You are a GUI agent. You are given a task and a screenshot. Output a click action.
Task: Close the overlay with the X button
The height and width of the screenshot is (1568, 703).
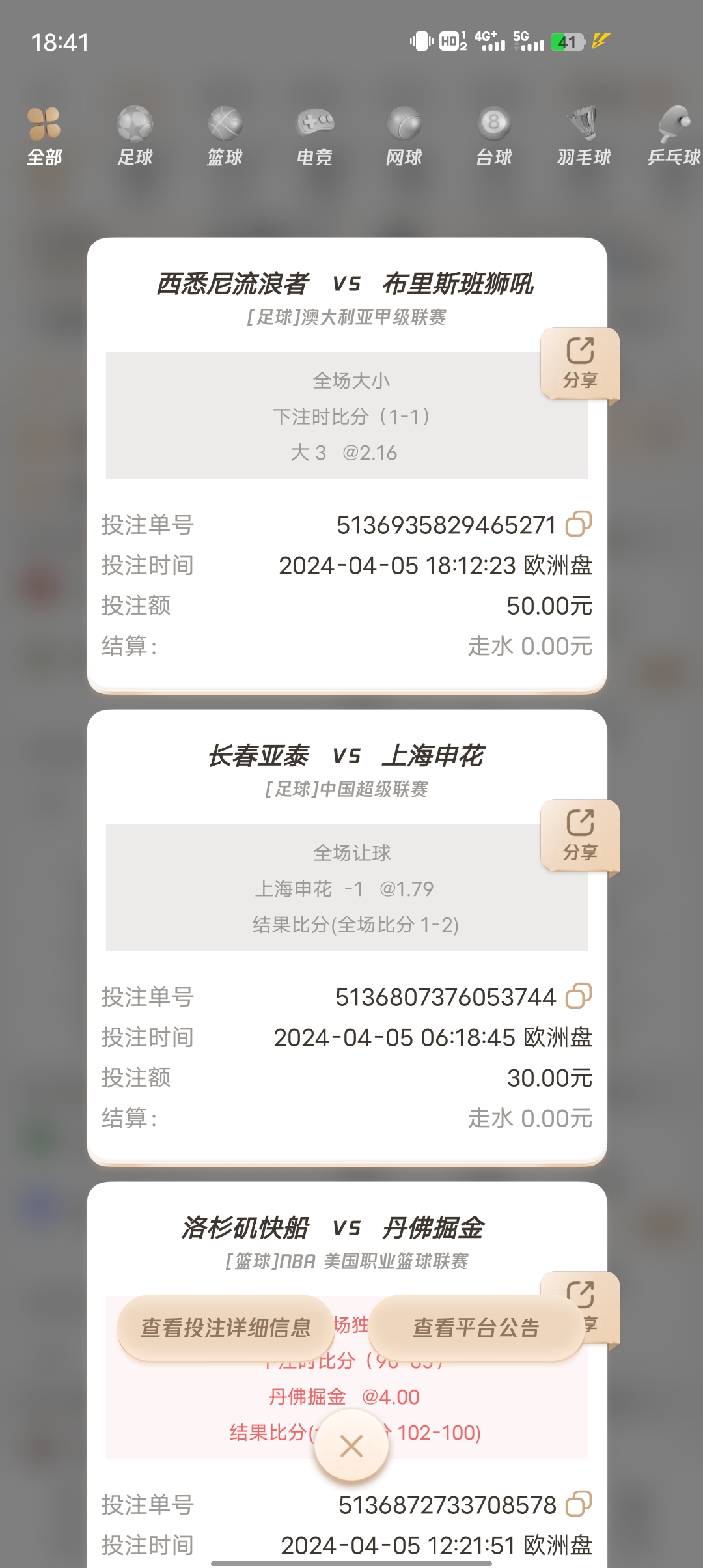(351, 1447)
